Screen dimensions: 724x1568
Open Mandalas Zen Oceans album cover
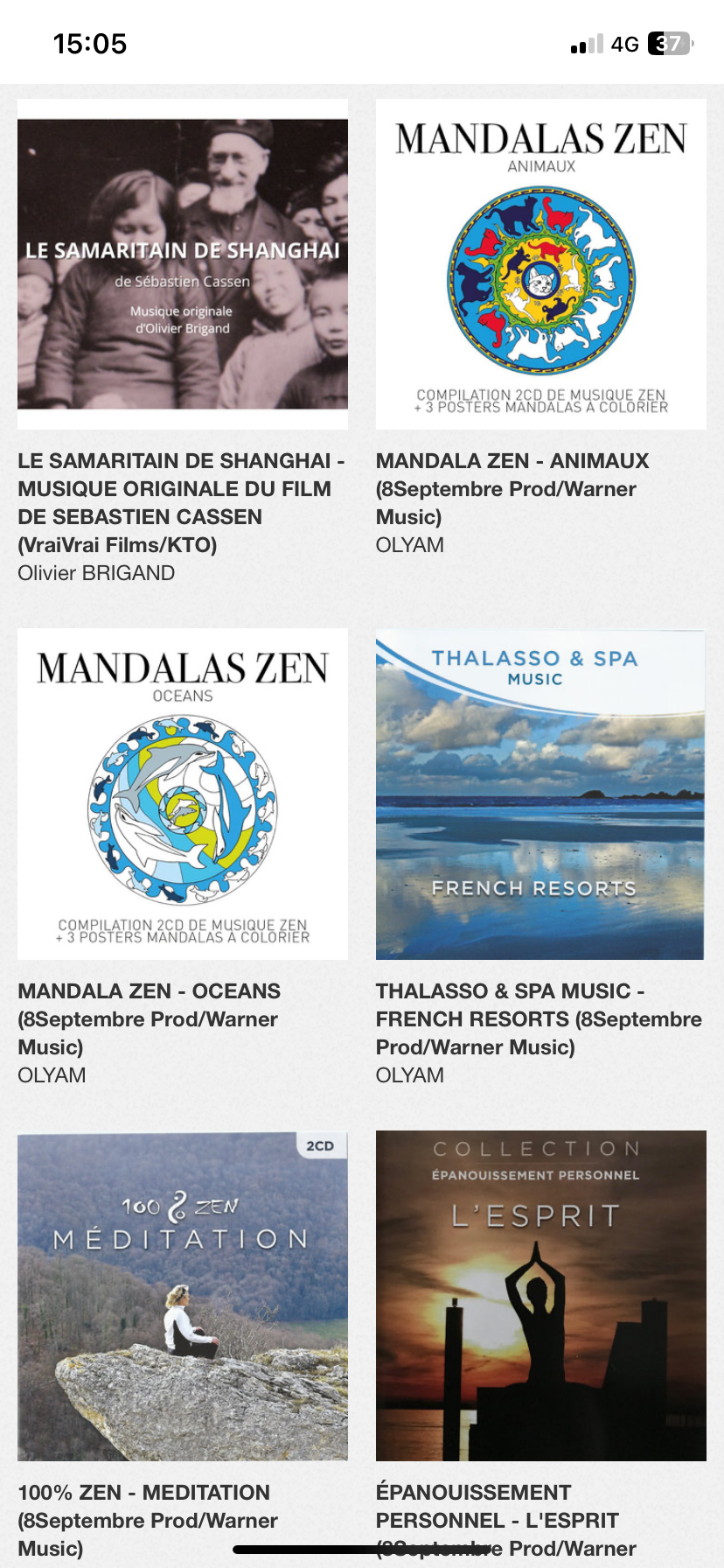pos(183,794)
